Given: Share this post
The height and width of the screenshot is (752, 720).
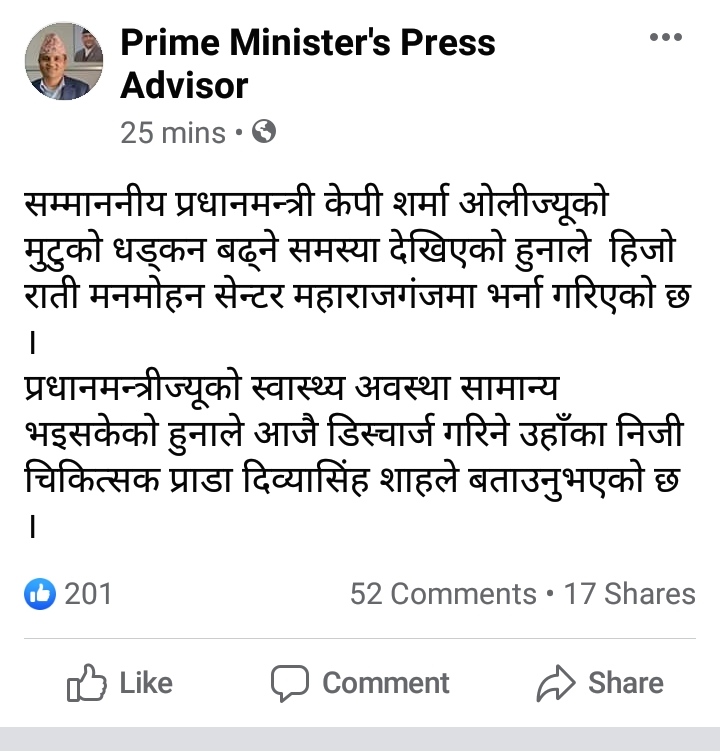Looking at the screenshot, I should (x=600, y=683).
